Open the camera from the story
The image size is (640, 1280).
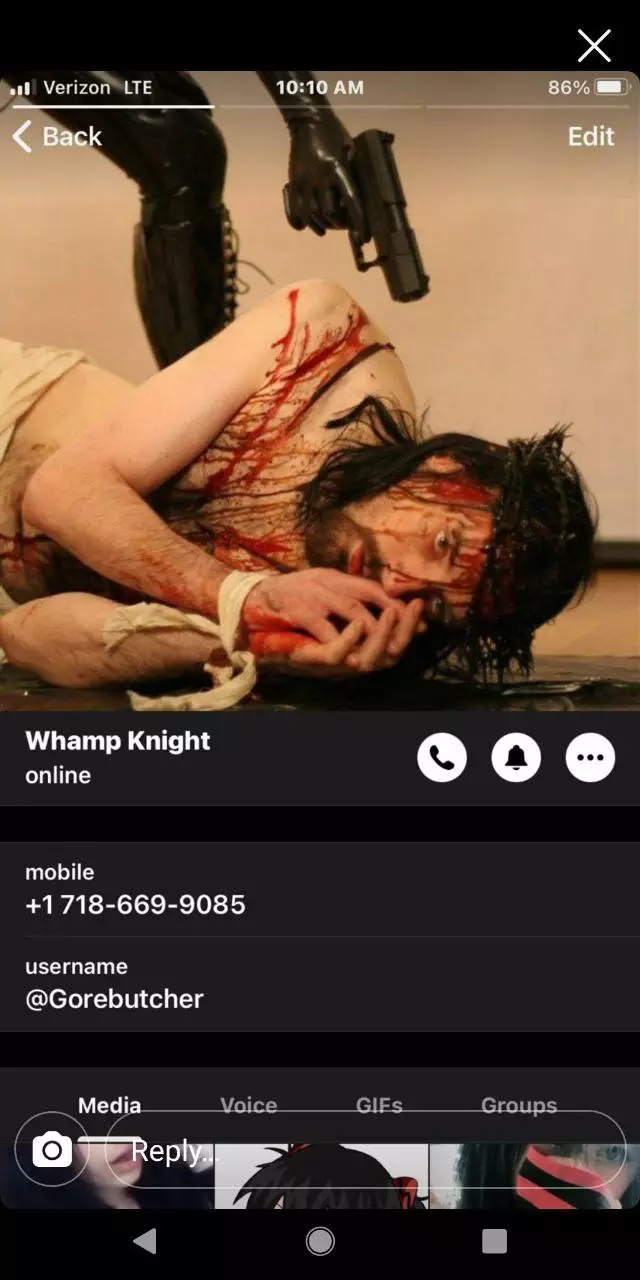(52, 1150)
